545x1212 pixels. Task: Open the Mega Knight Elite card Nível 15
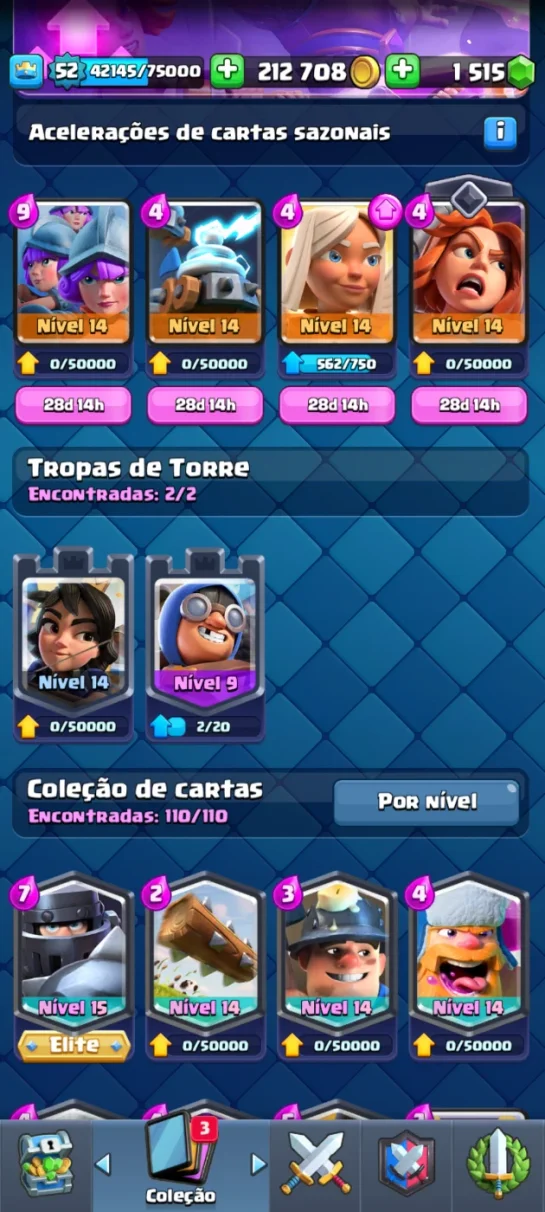pyautogui.click(x=73, y=968)
